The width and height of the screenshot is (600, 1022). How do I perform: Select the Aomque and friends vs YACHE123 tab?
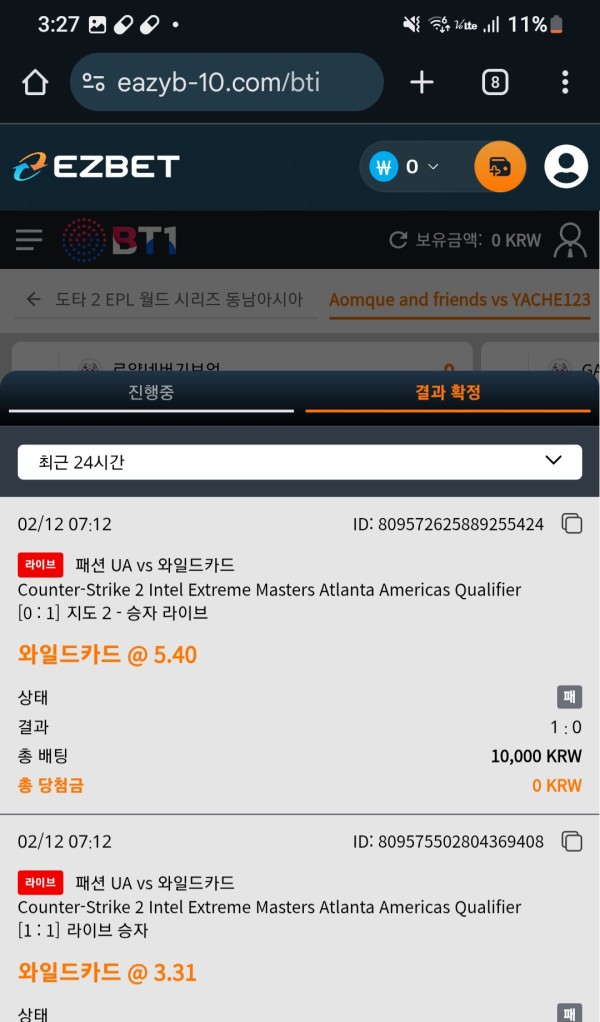tap(459, 299)
